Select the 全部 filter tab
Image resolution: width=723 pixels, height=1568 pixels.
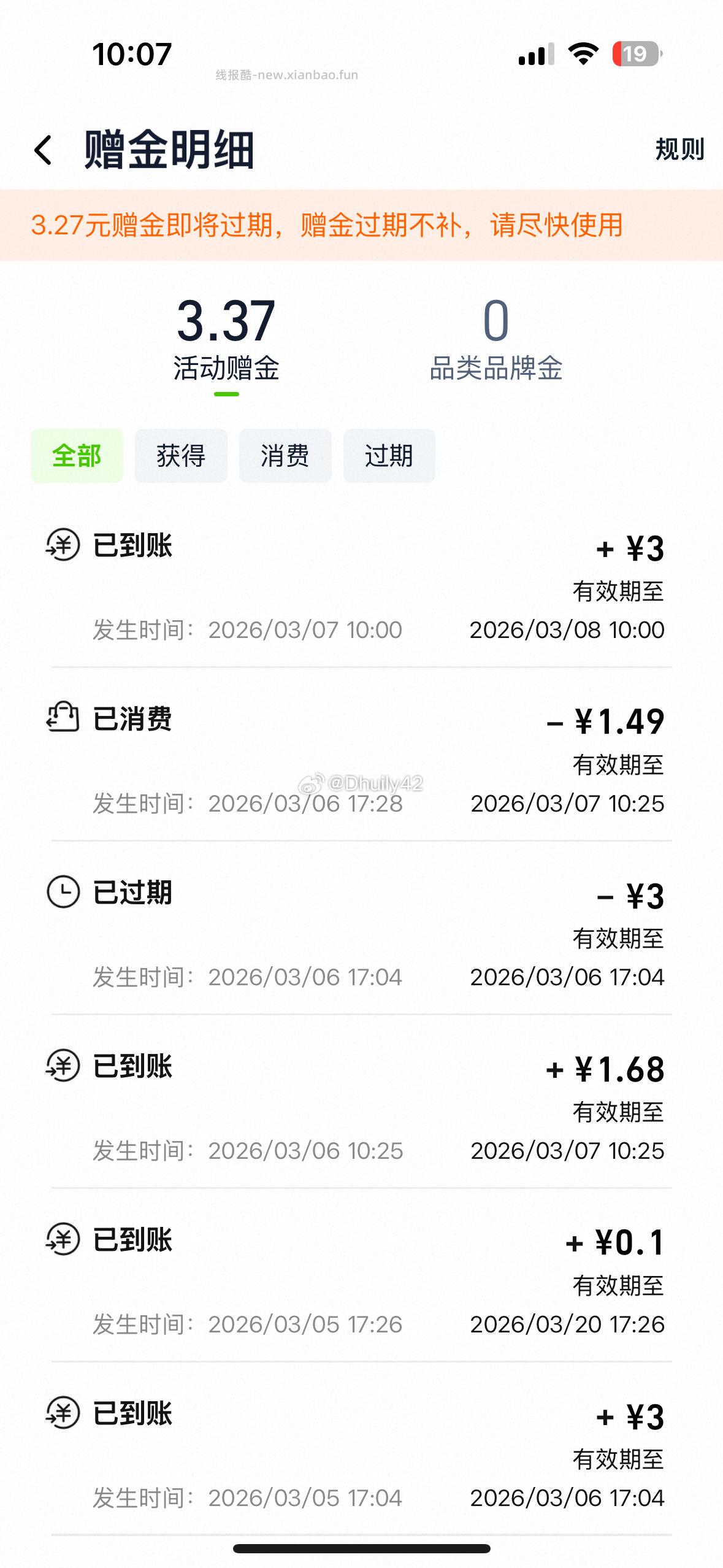click(77, 456)
